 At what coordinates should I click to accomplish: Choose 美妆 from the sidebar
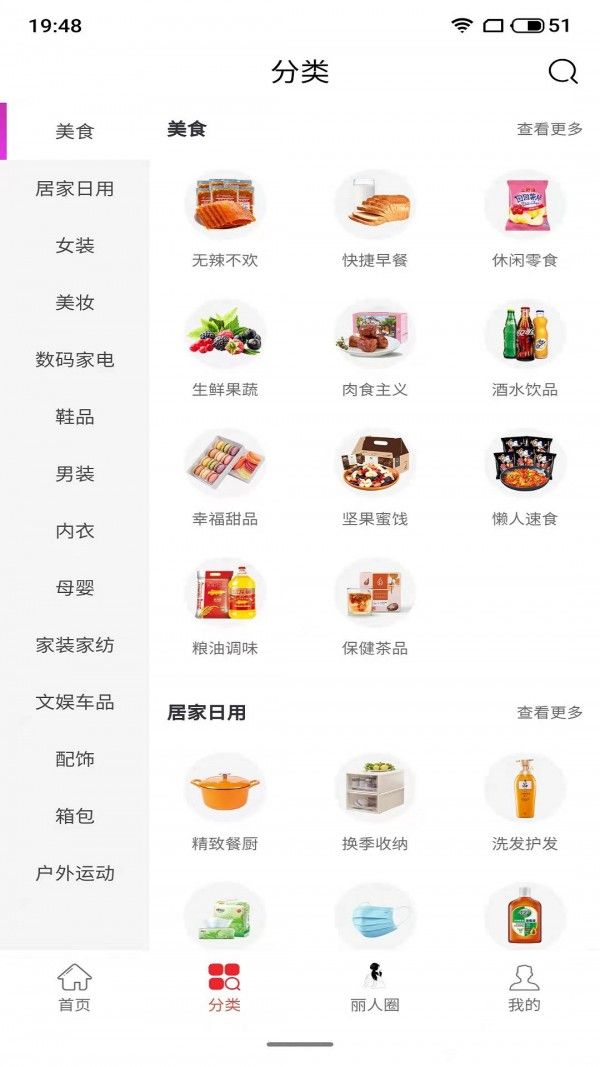click(75, 303)
